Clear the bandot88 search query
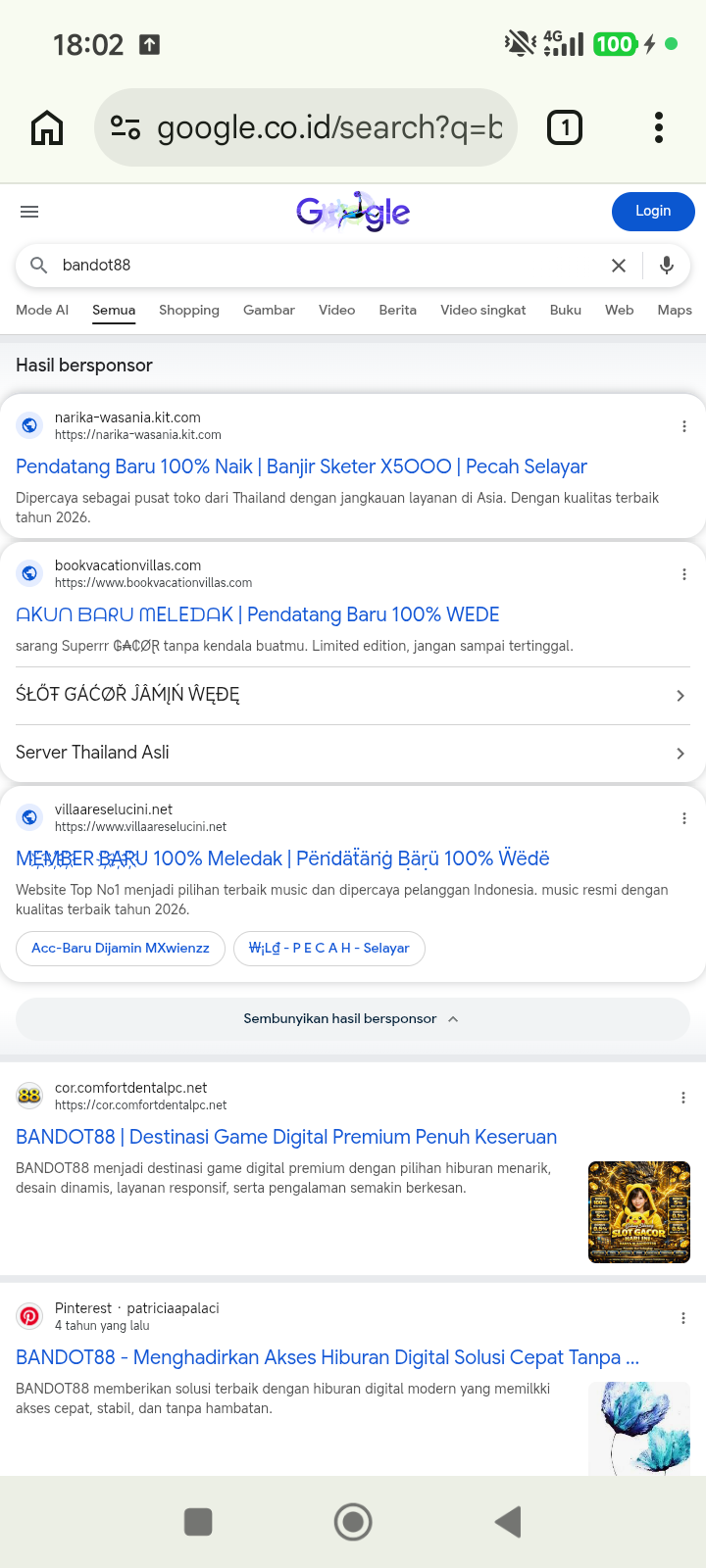Screen dimensions: 706x1568 [619, 266]
